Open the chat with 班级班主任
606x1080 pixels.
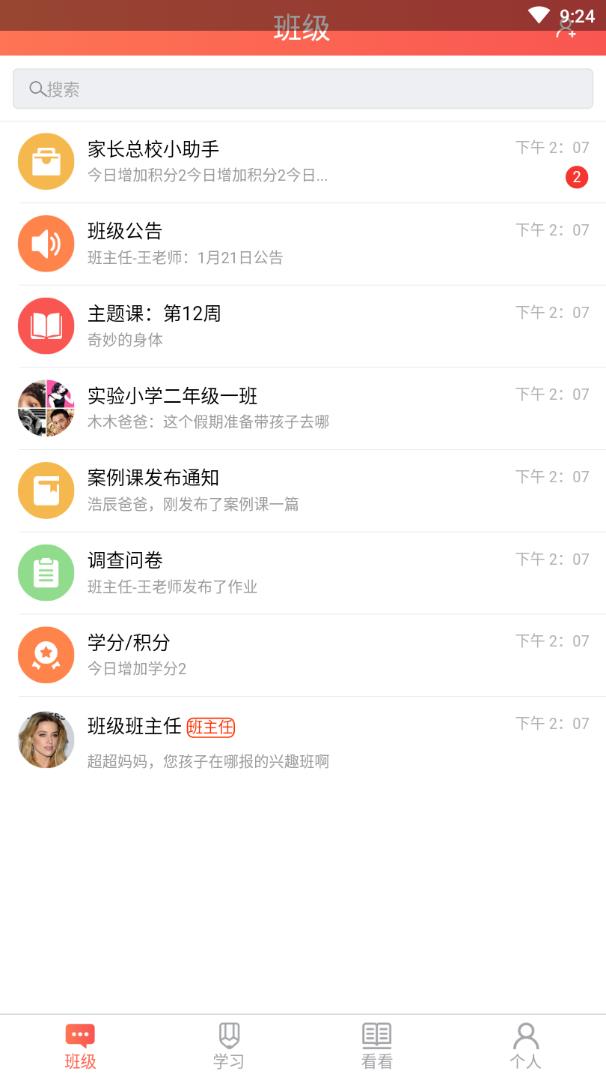(x=302, y=739)
